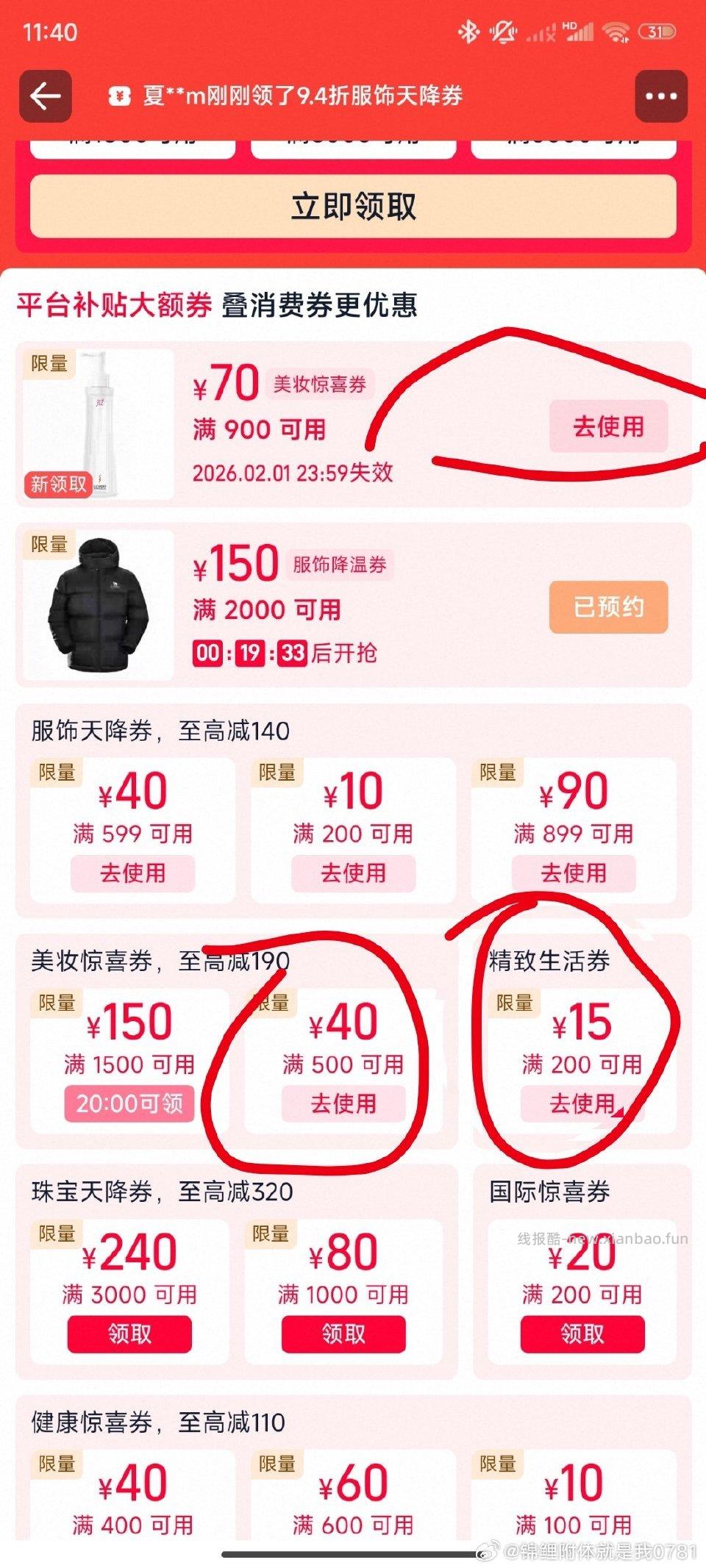The image size is (706, 1568).
Task: Tap 已预约 on the ¥150 服饰降温券
Action: tap(608, 607)
